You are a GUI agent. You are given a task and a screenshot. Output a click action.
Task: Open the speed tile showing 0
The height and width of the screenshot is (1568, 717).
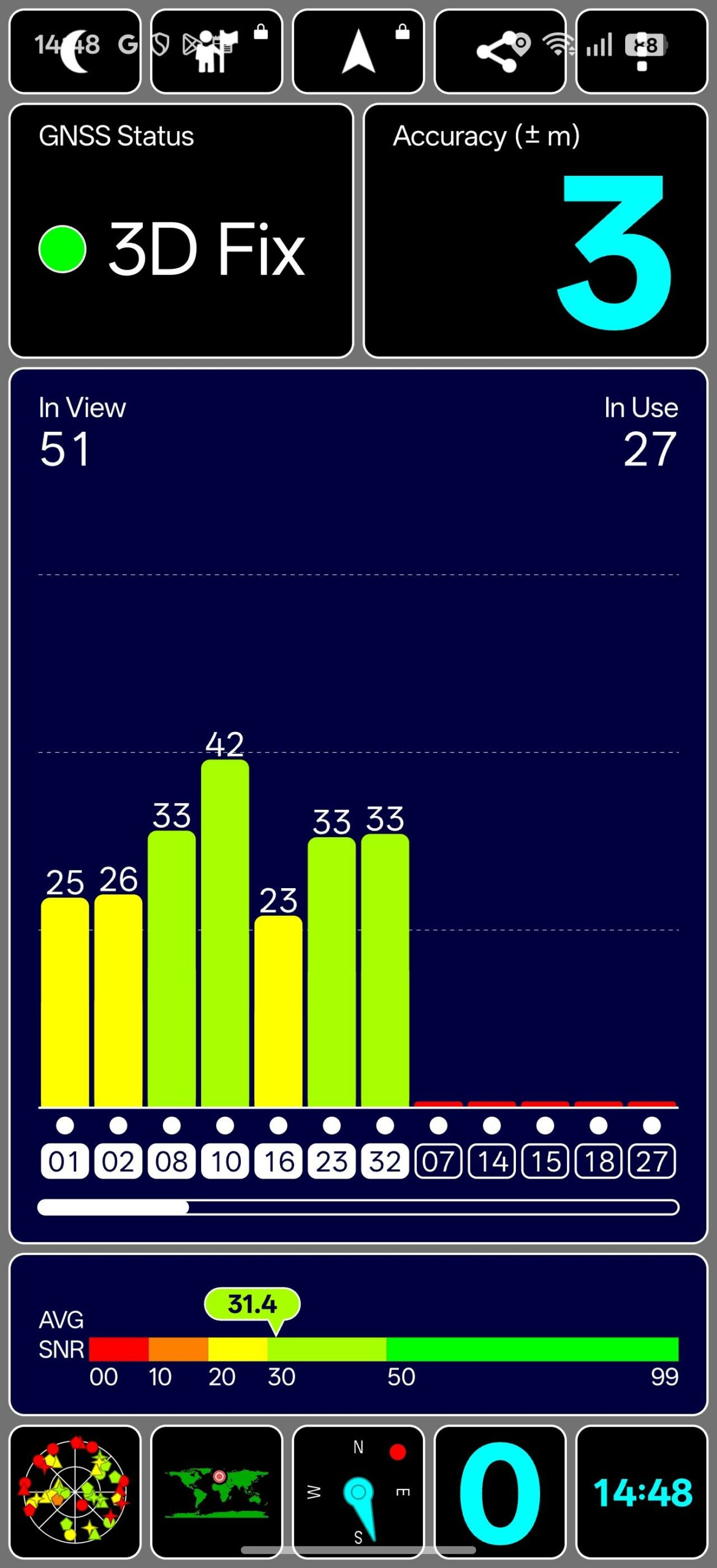[x=500, y=1491]
